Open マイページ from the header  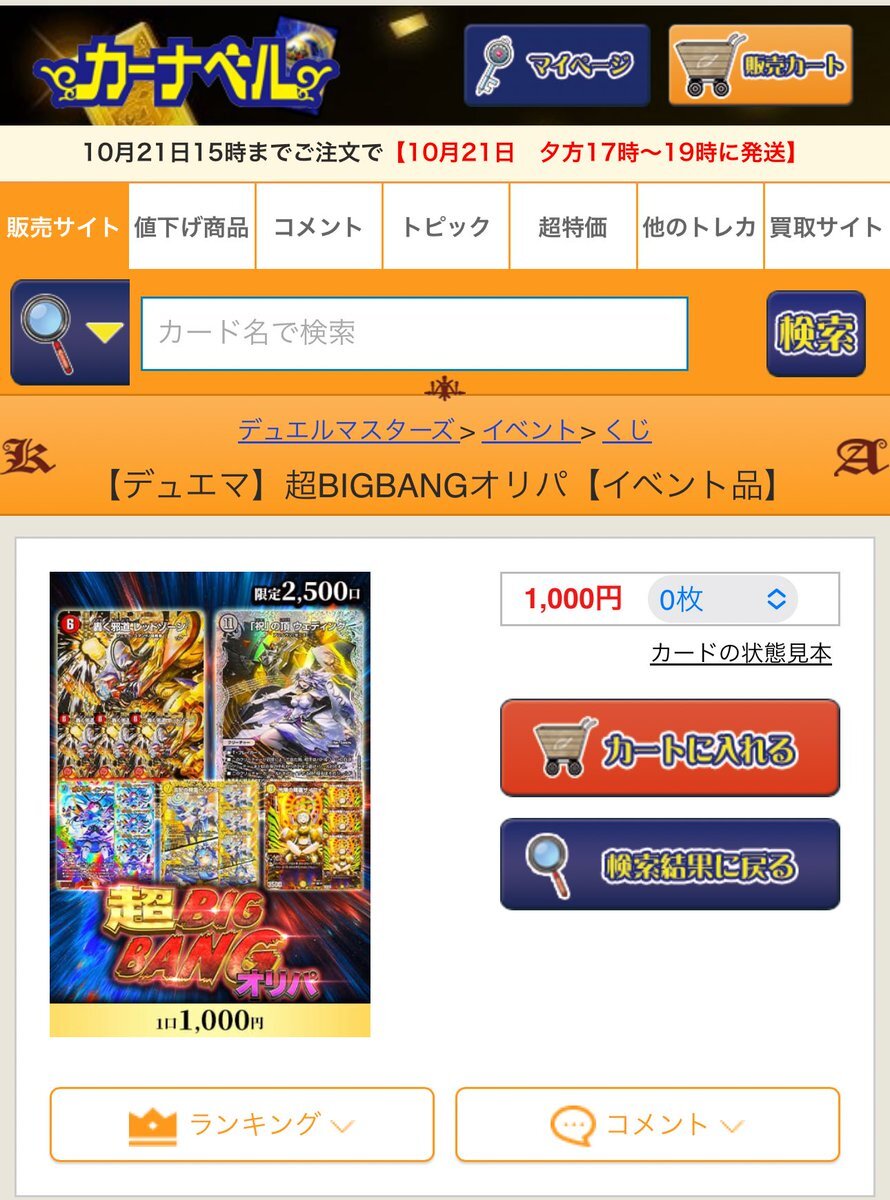556,66
